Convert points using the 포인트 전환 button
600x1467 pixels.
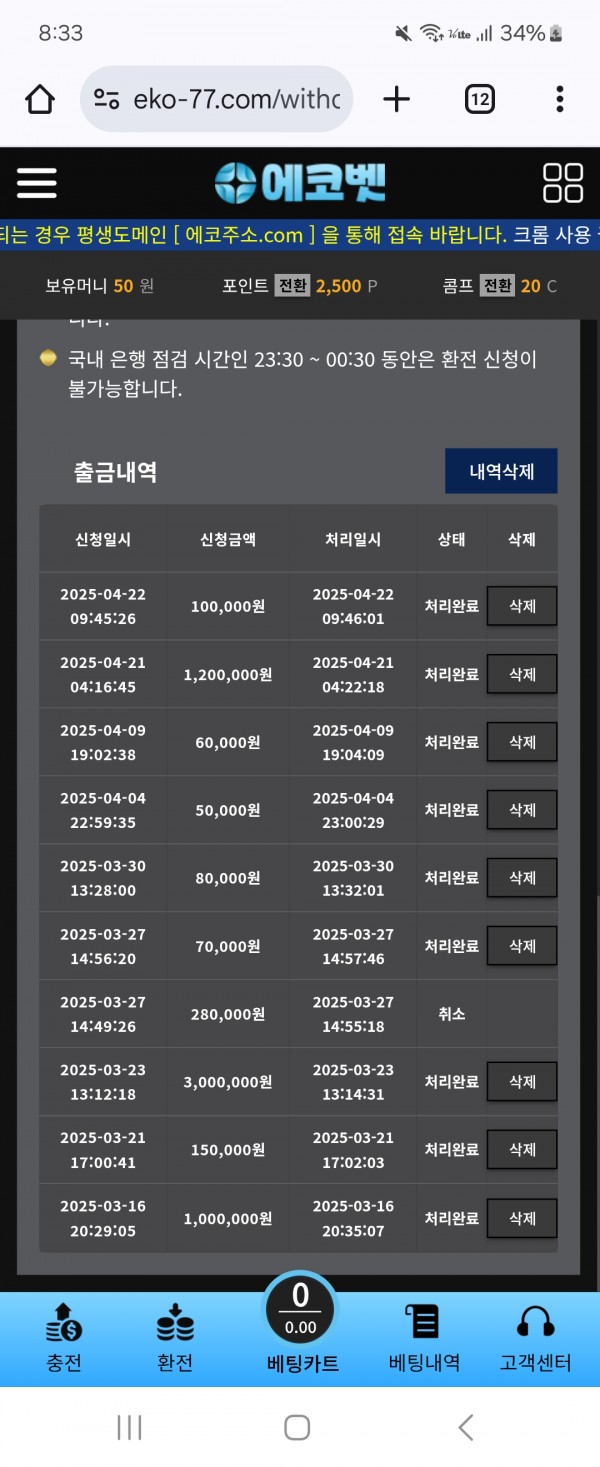point(293,286)
